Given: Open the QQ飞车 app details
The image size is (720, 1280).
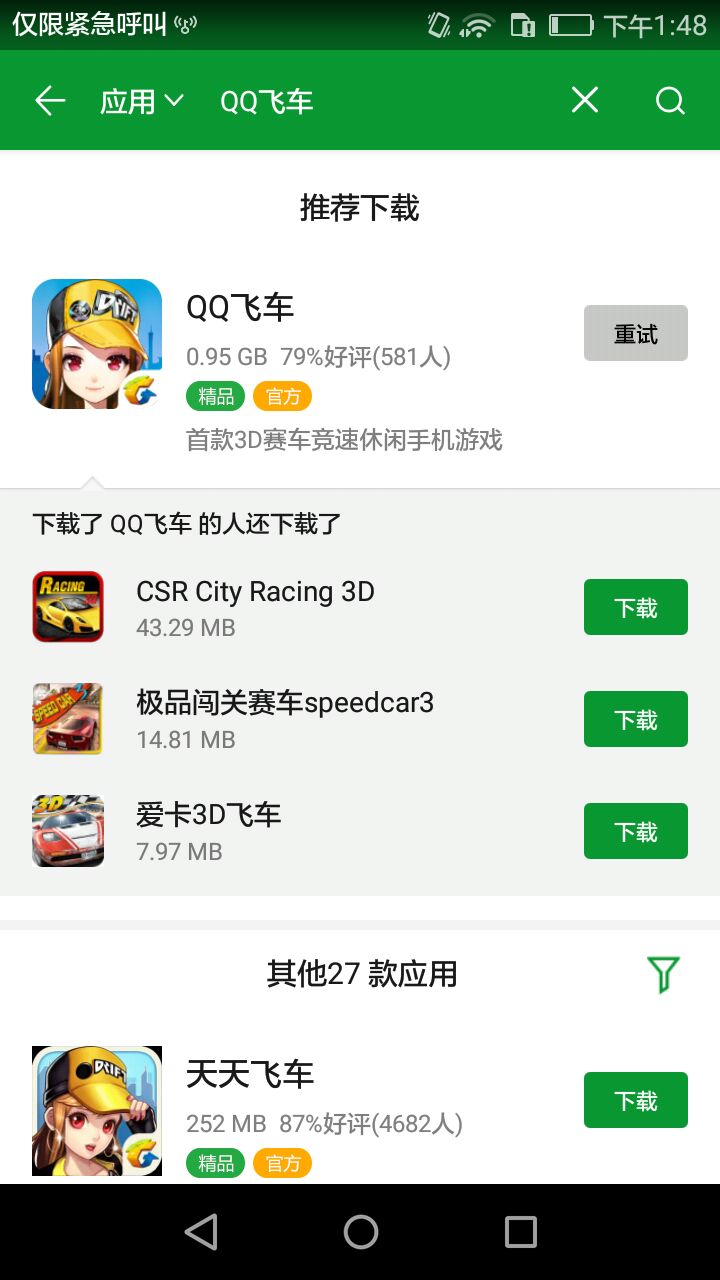Looking at the screenshot, I should point(240,308).
